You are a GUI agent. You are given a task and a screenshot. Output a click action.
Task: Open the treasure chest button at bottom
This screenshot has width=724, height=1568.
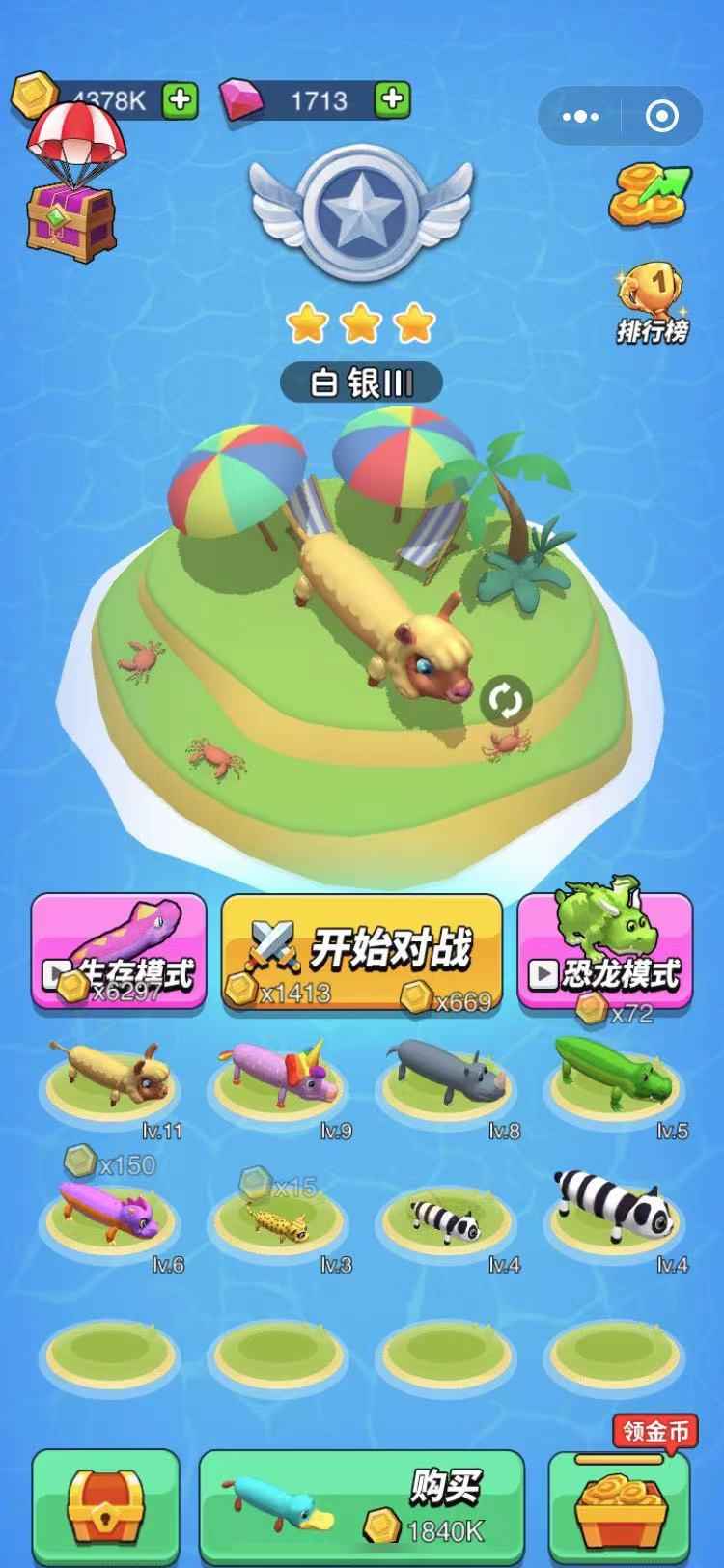pos(105,1507)
